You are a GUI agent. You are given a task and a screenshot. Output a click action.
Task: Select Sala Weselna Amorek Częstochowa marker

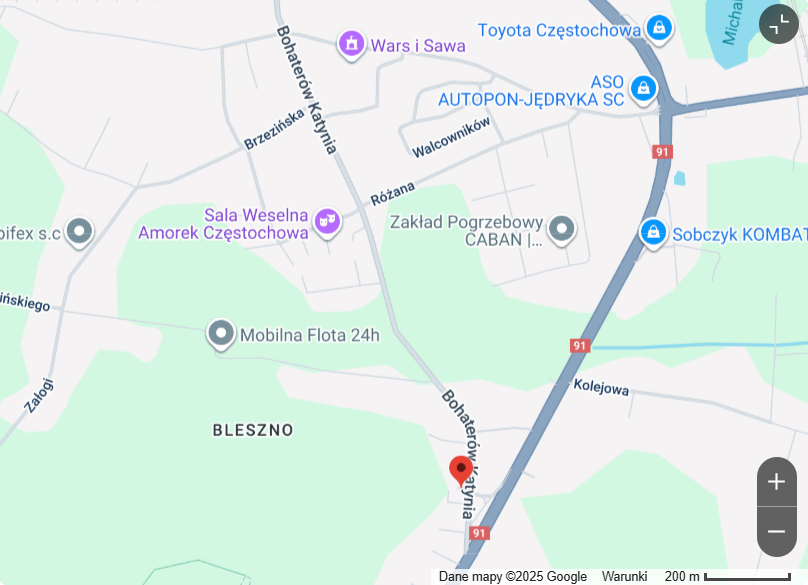click(x=327, y=221)
